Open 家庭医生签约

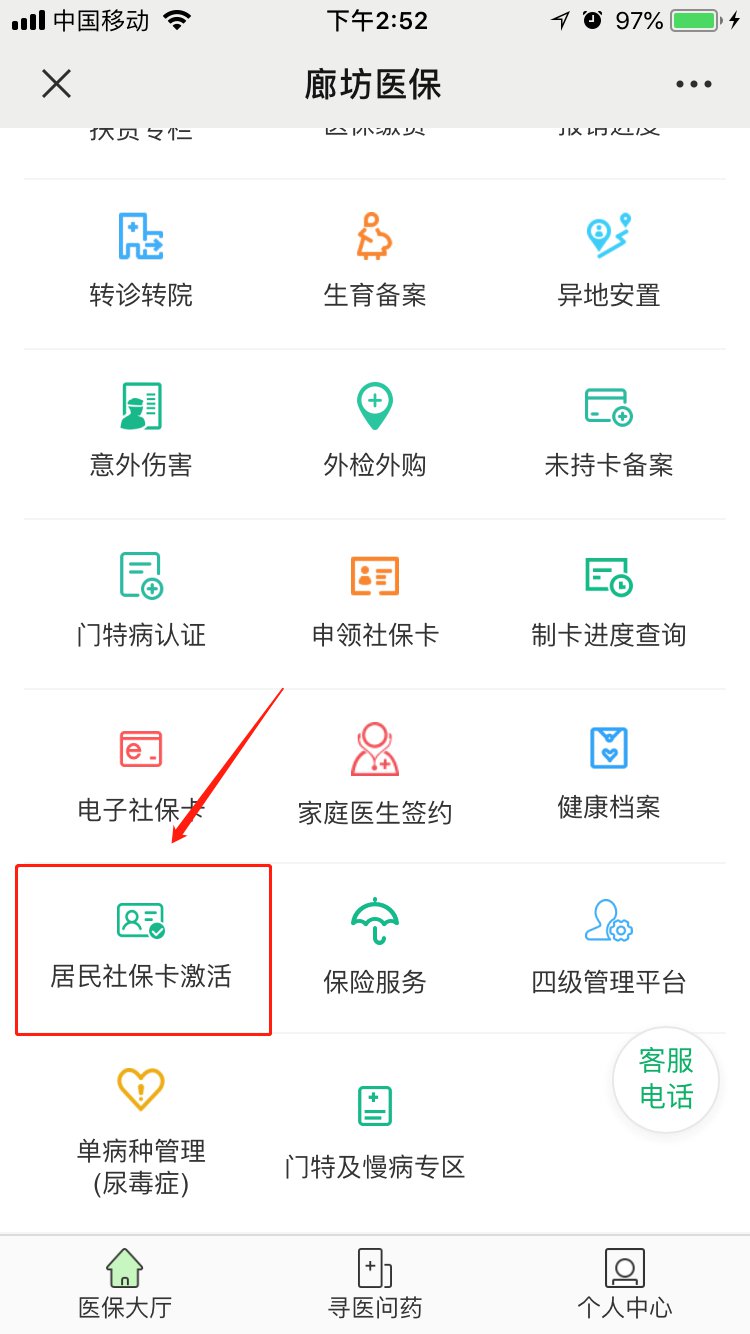(x=375, y=773)
